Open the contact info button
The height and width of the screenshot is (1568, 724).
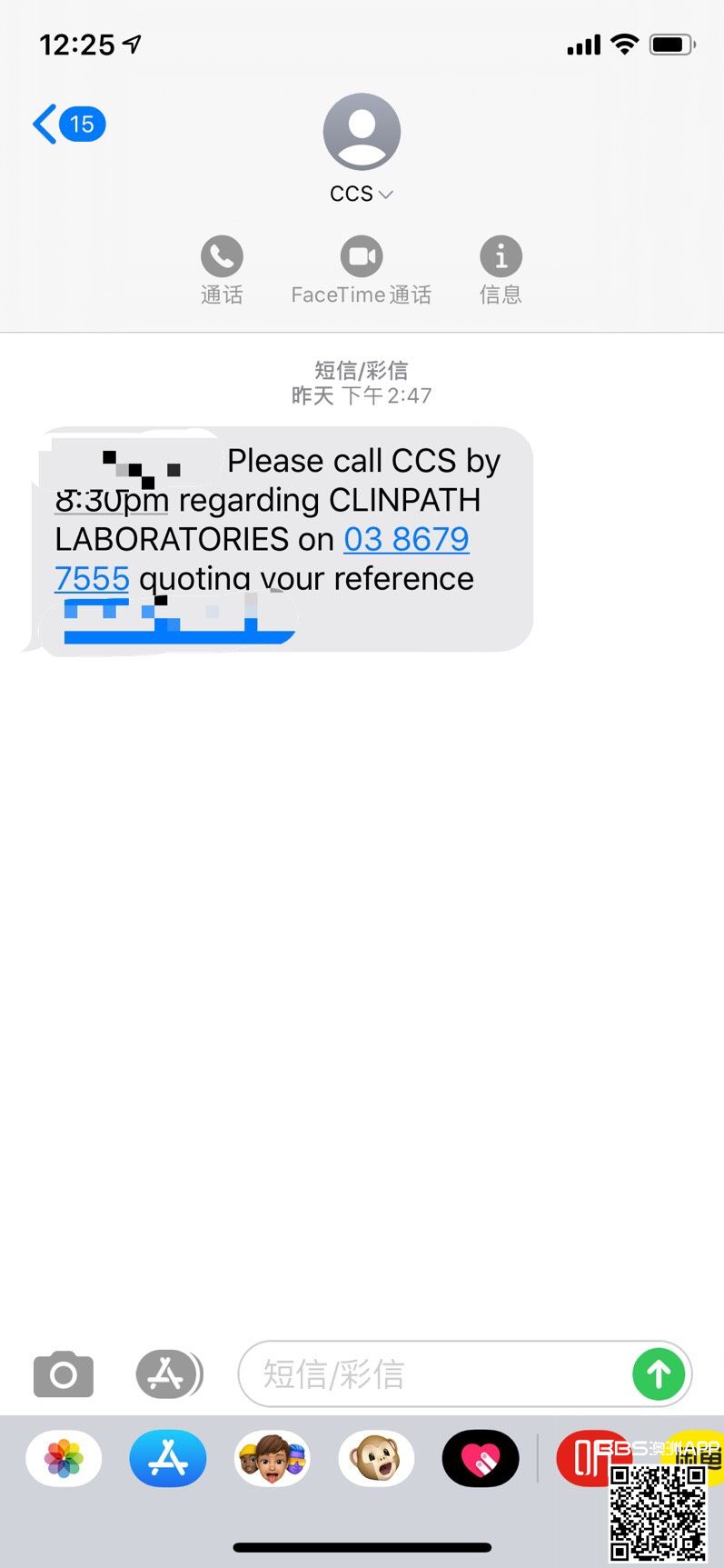[501, 257]
